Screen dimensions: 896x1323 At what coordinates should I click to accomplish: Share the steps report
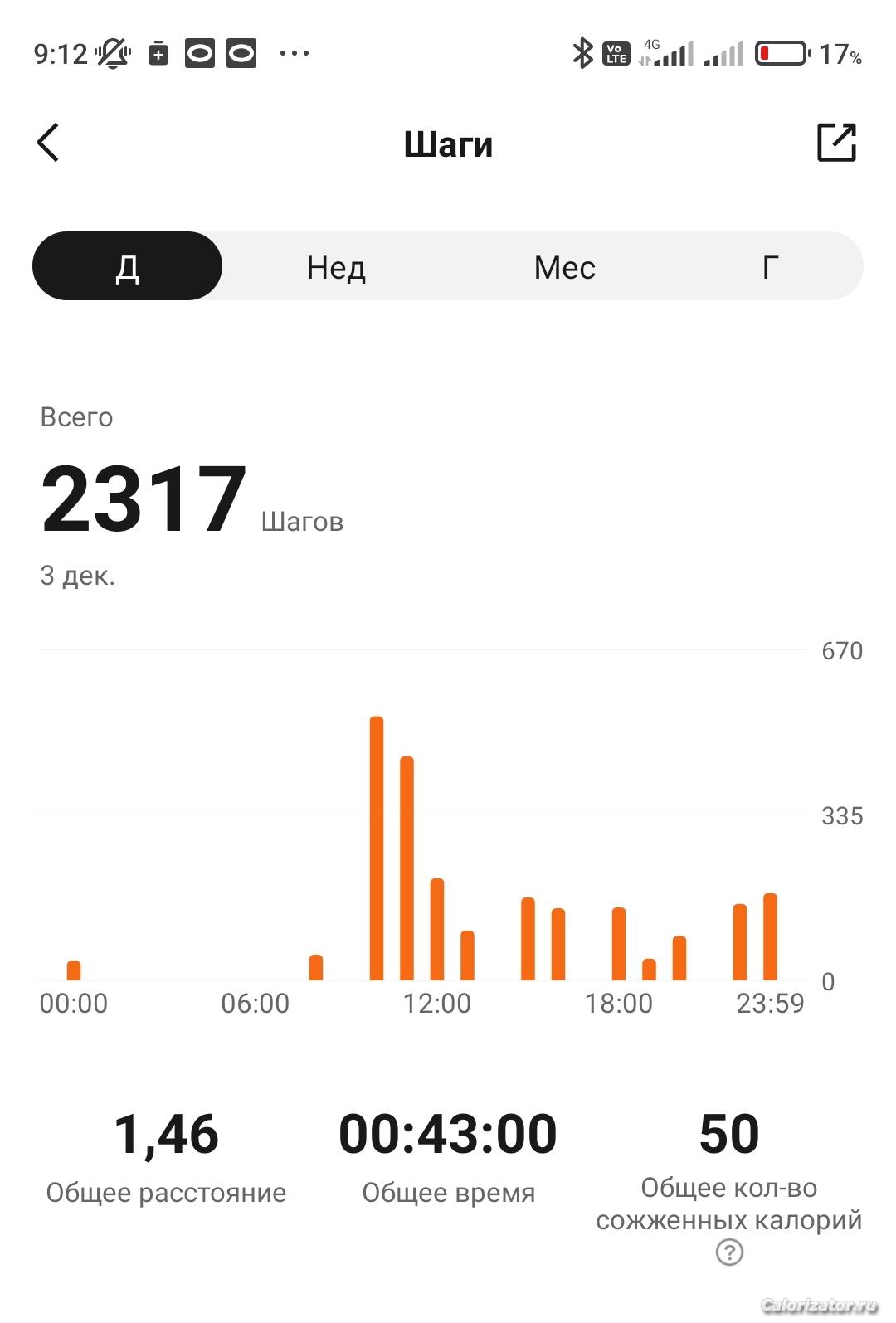835,143
